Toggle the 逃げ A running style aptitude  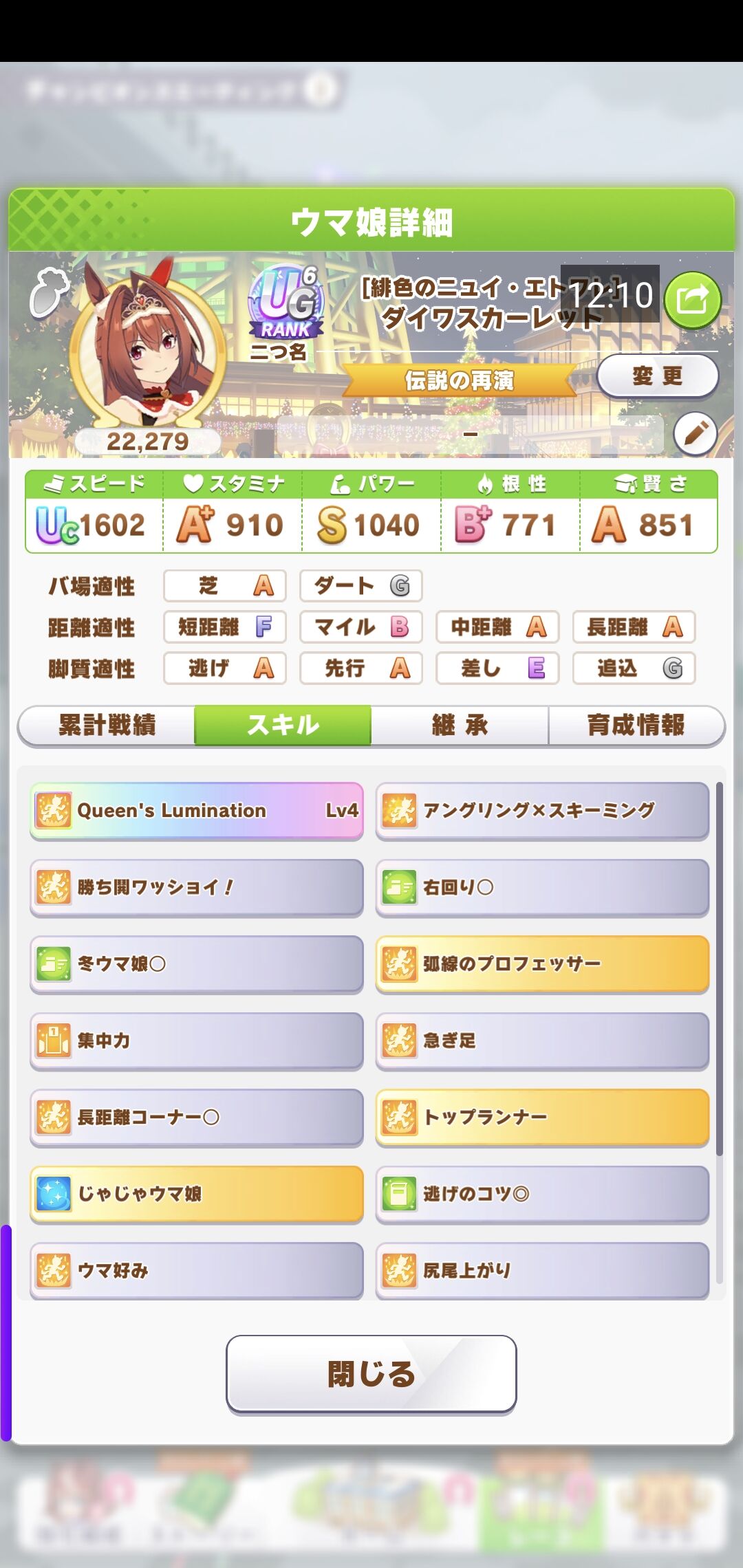point(224,668)
